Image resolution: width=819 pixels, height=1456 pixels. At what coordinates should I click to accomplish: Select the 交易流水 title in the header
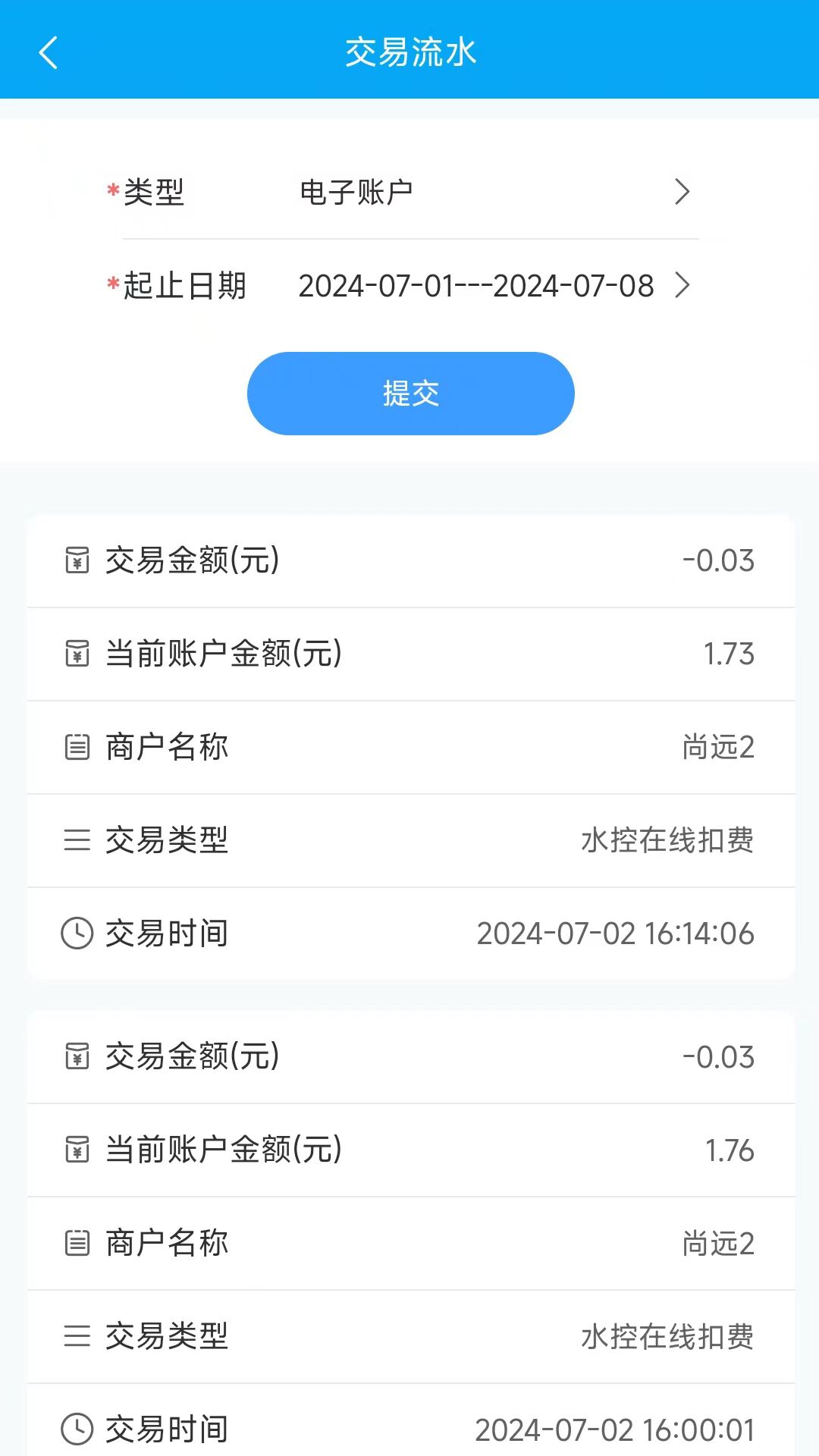coord(409,53)
